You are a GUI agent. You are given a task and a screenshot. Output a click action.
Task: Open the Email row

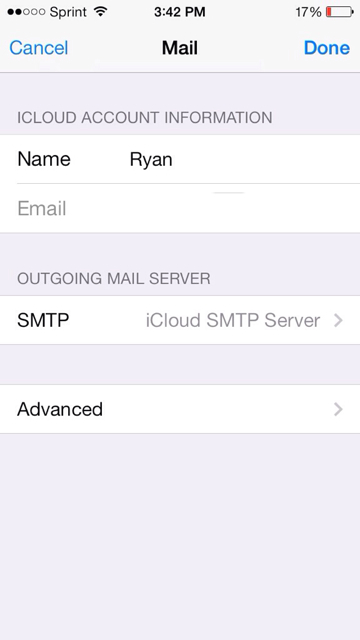tap(180, 208)
